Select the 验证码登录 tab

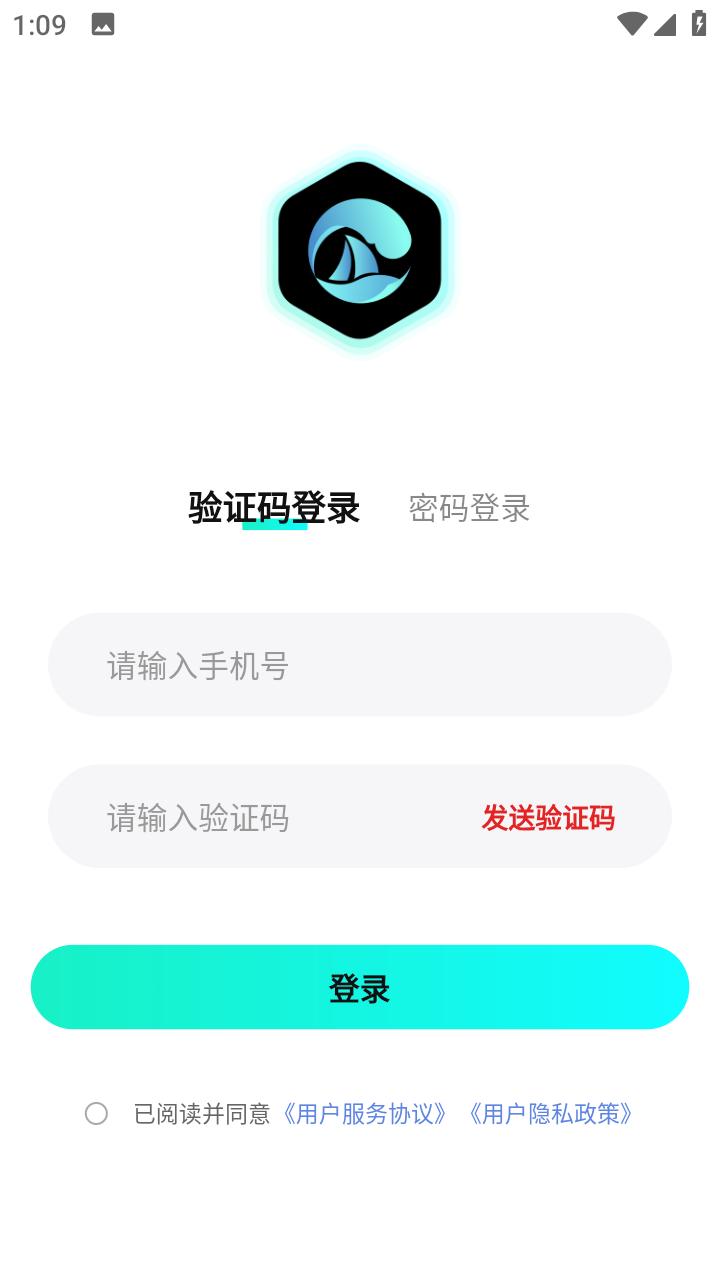[273, 507]
